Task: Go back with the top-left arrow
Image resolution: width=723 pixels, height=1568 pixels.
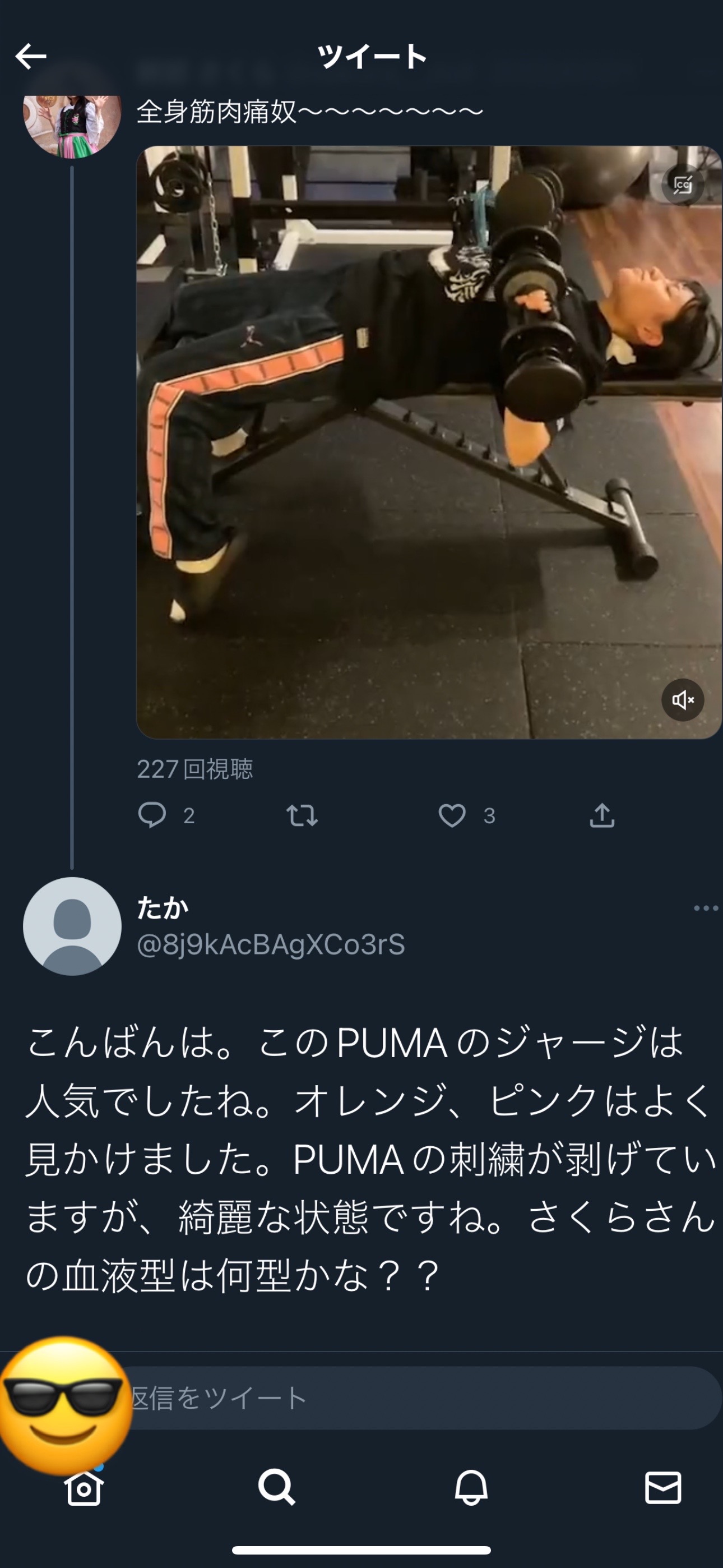Action: pos(30,57)
